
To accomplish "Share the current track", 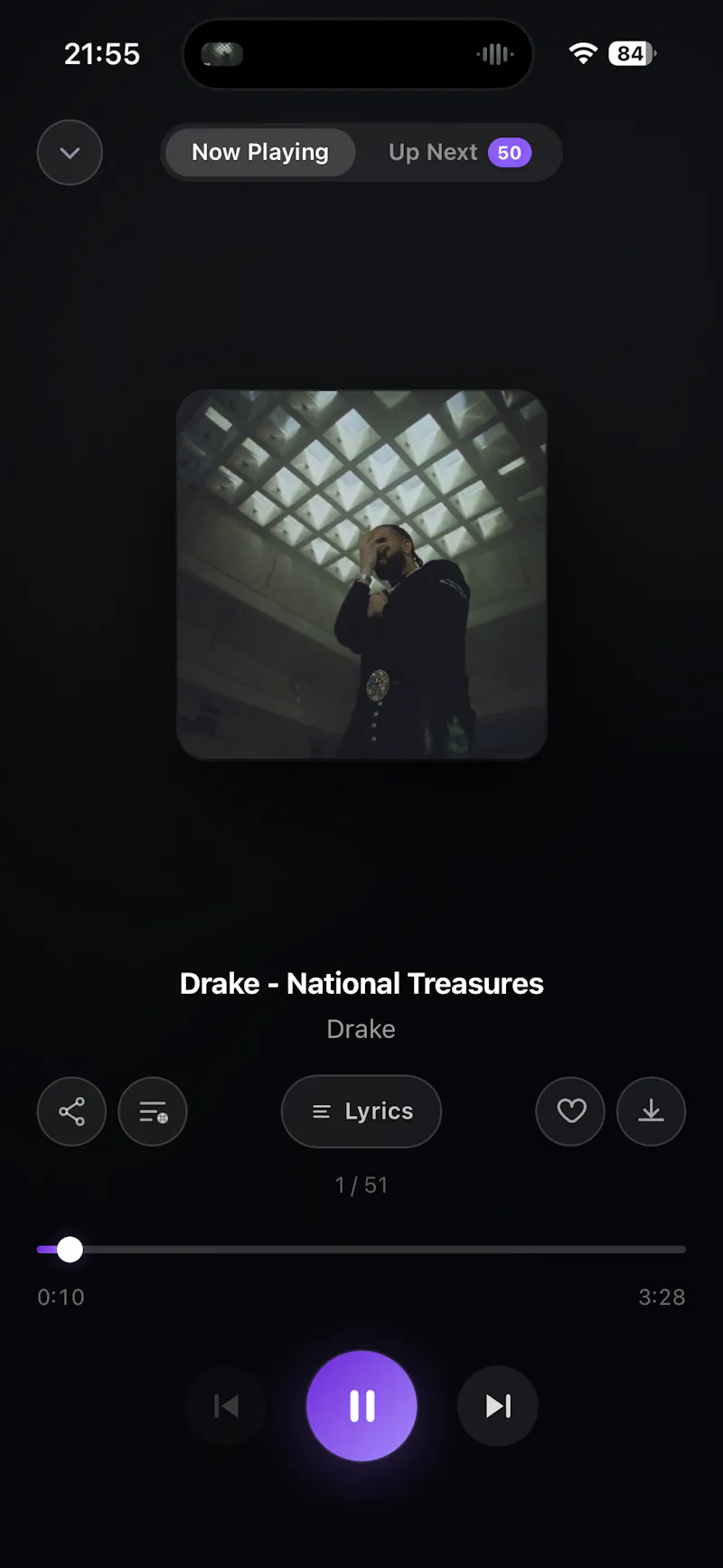I will [x=71, y=1111].
